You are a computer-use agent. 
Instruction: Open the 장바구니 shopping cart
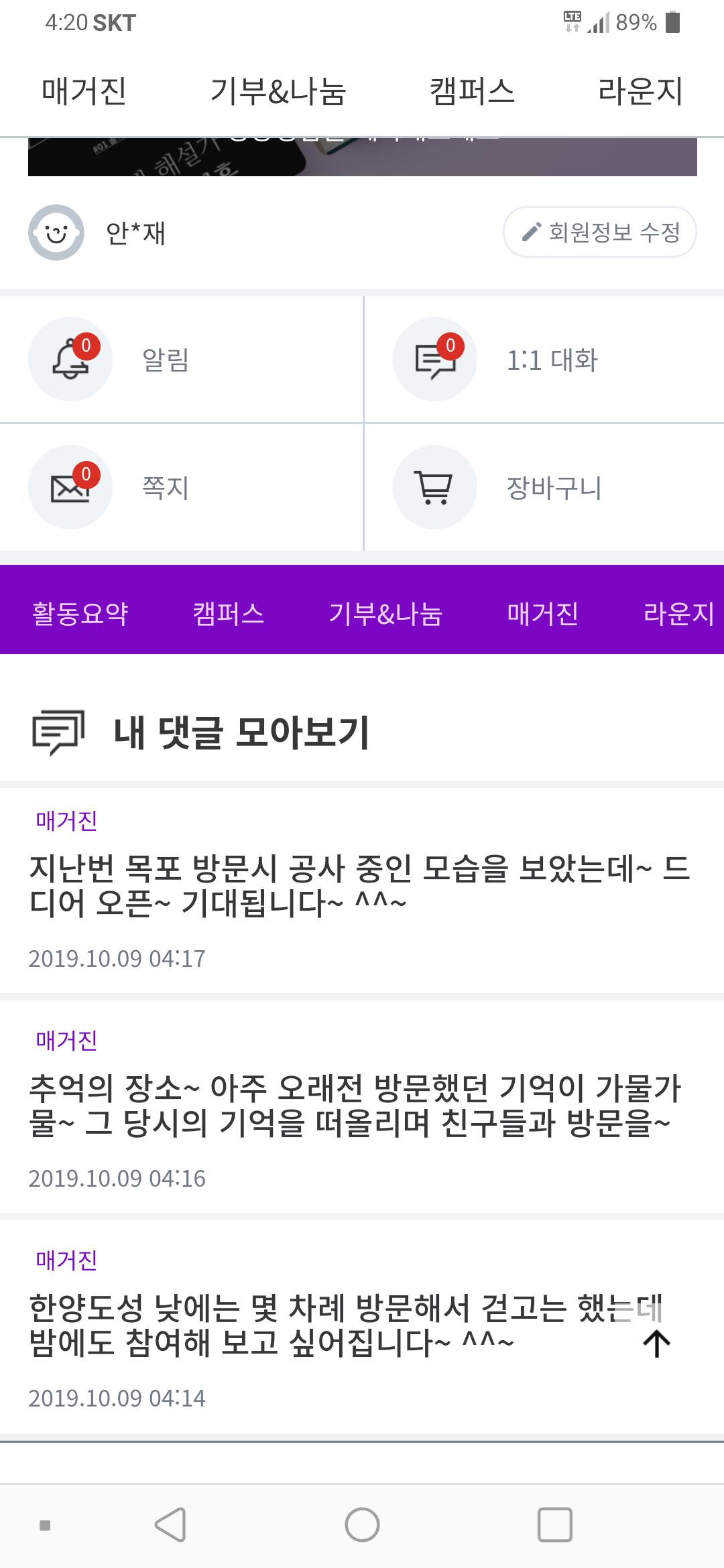[x=553, y=487]
